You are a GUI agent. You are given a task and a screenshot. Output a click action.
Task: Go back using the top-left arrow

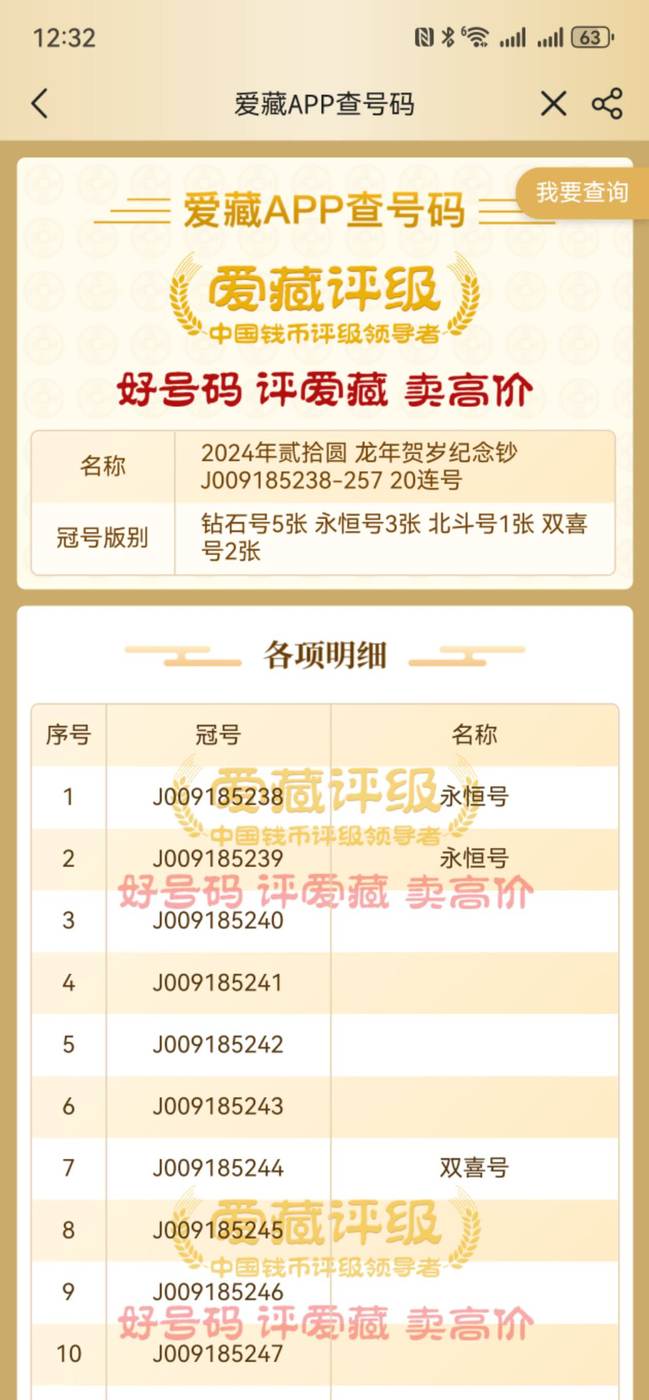click(x=40, y=104)
